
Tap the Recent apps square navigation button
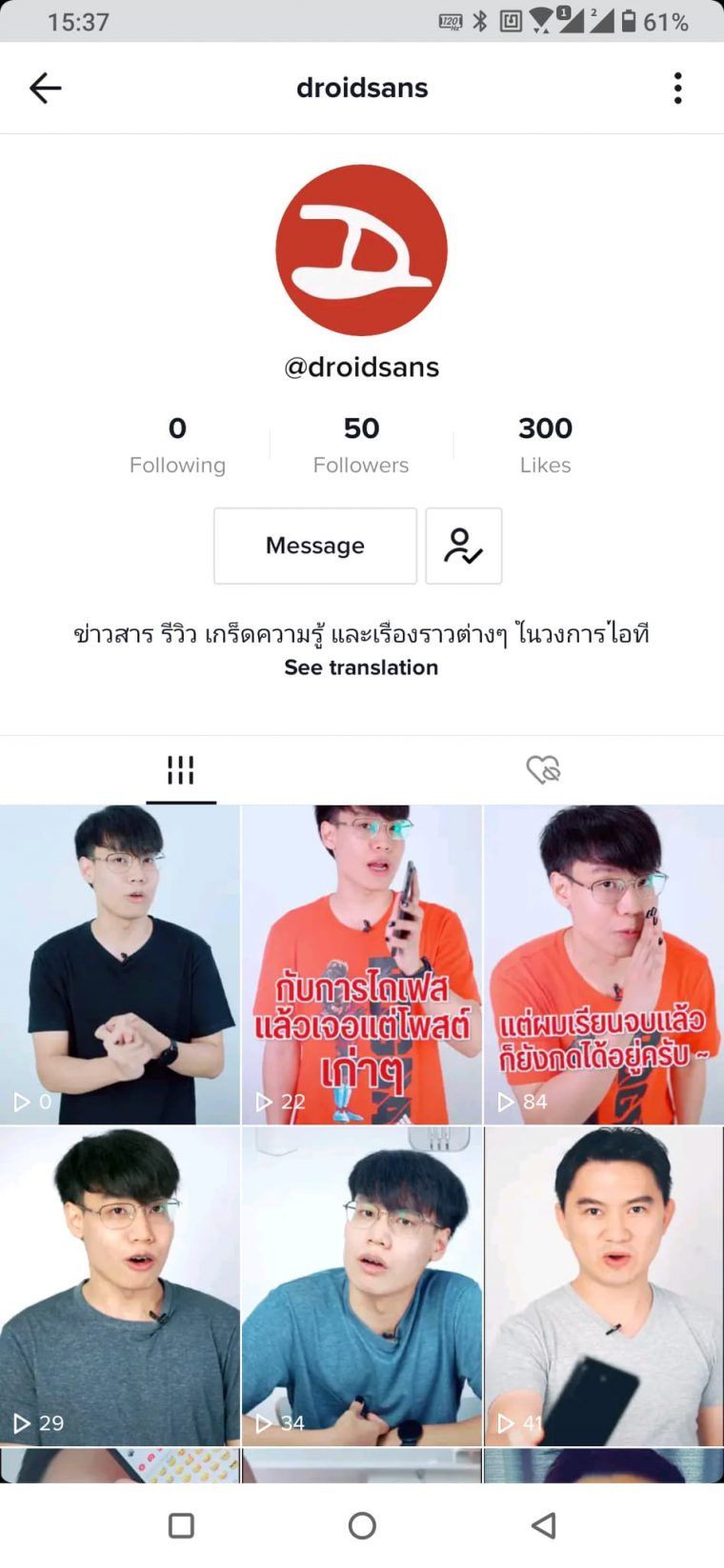point(181,1524)
